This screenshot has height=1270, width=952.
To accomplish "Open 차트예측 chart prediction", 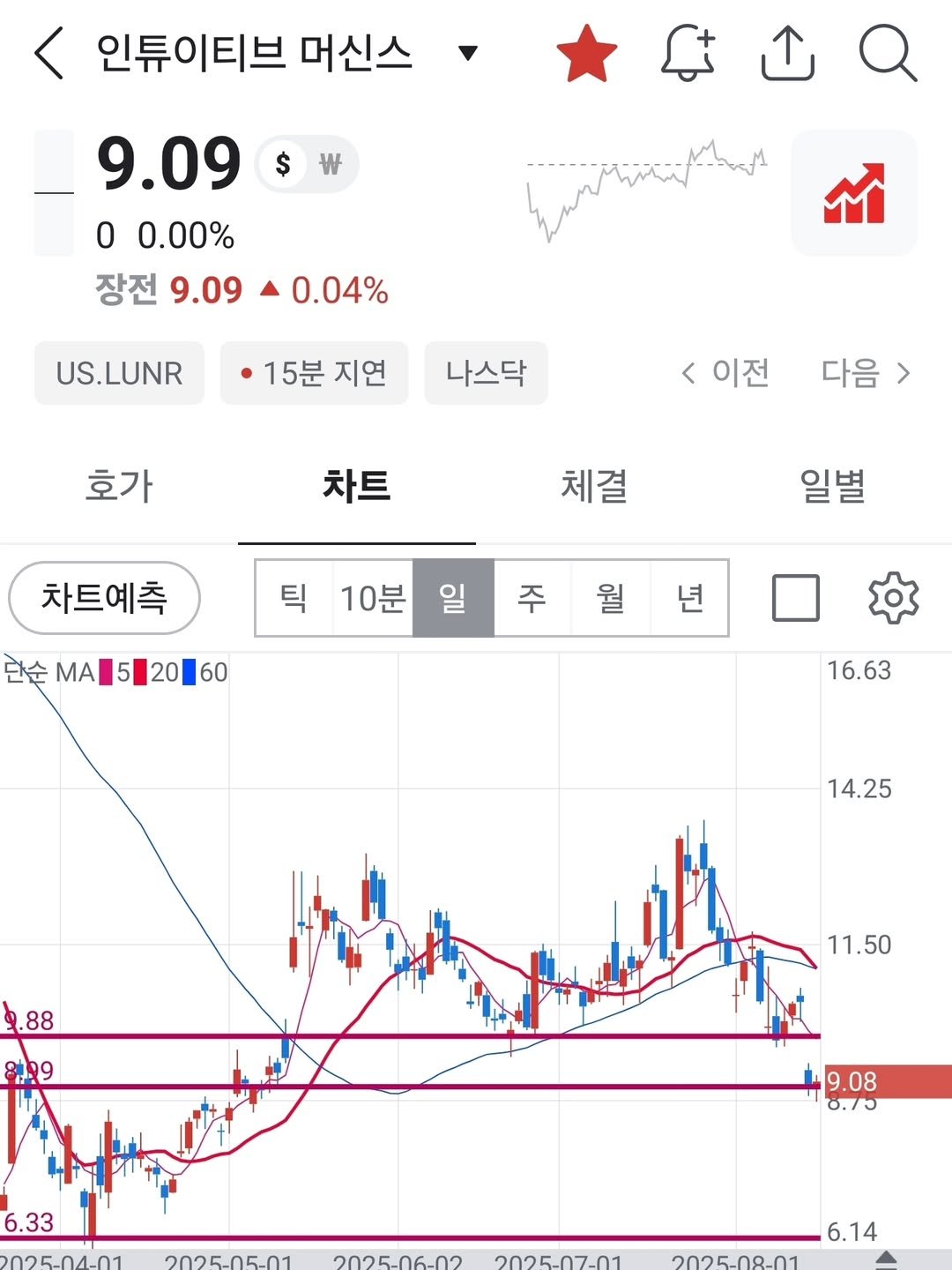I will click(x=104, y=598).
